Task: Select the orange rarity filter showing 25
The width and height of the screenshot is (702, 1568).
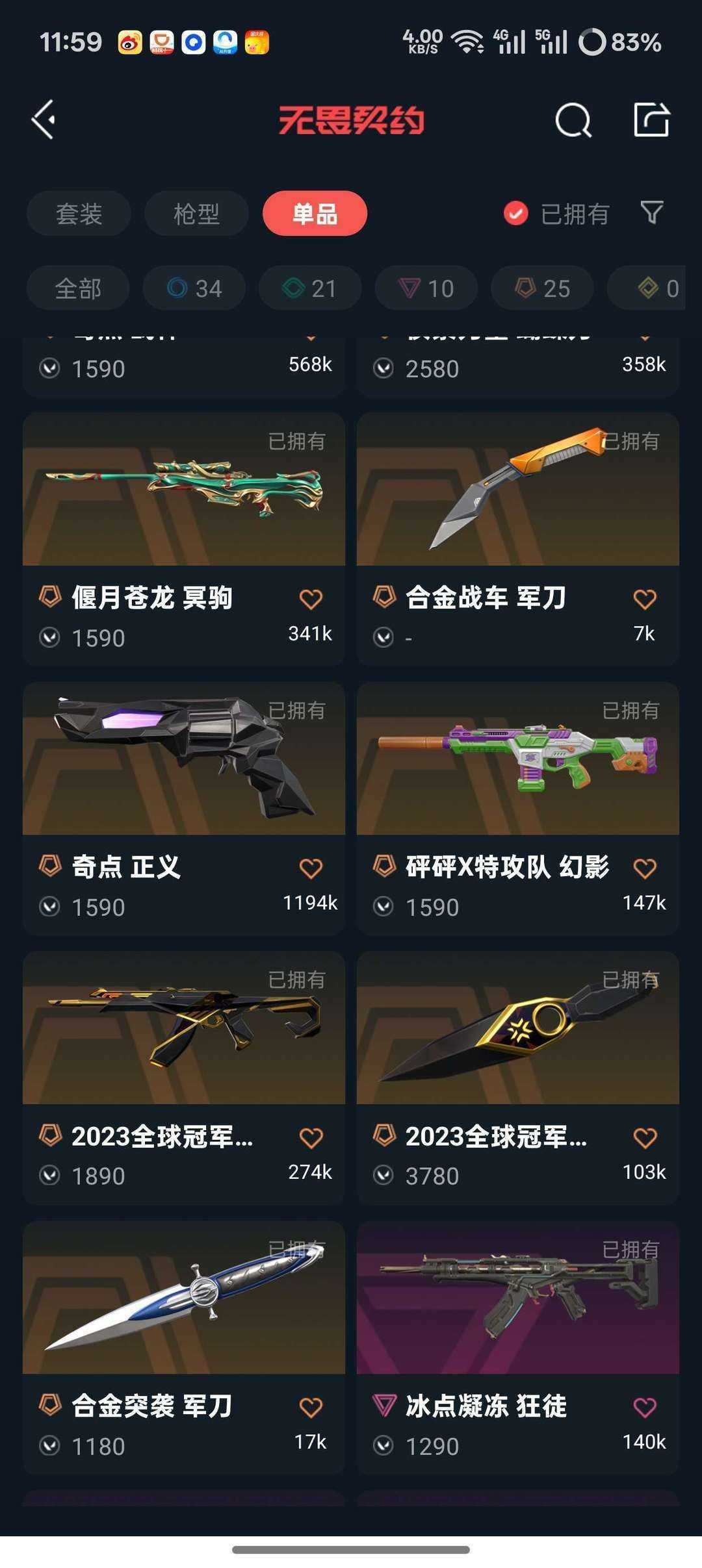Action: [541, 288]
